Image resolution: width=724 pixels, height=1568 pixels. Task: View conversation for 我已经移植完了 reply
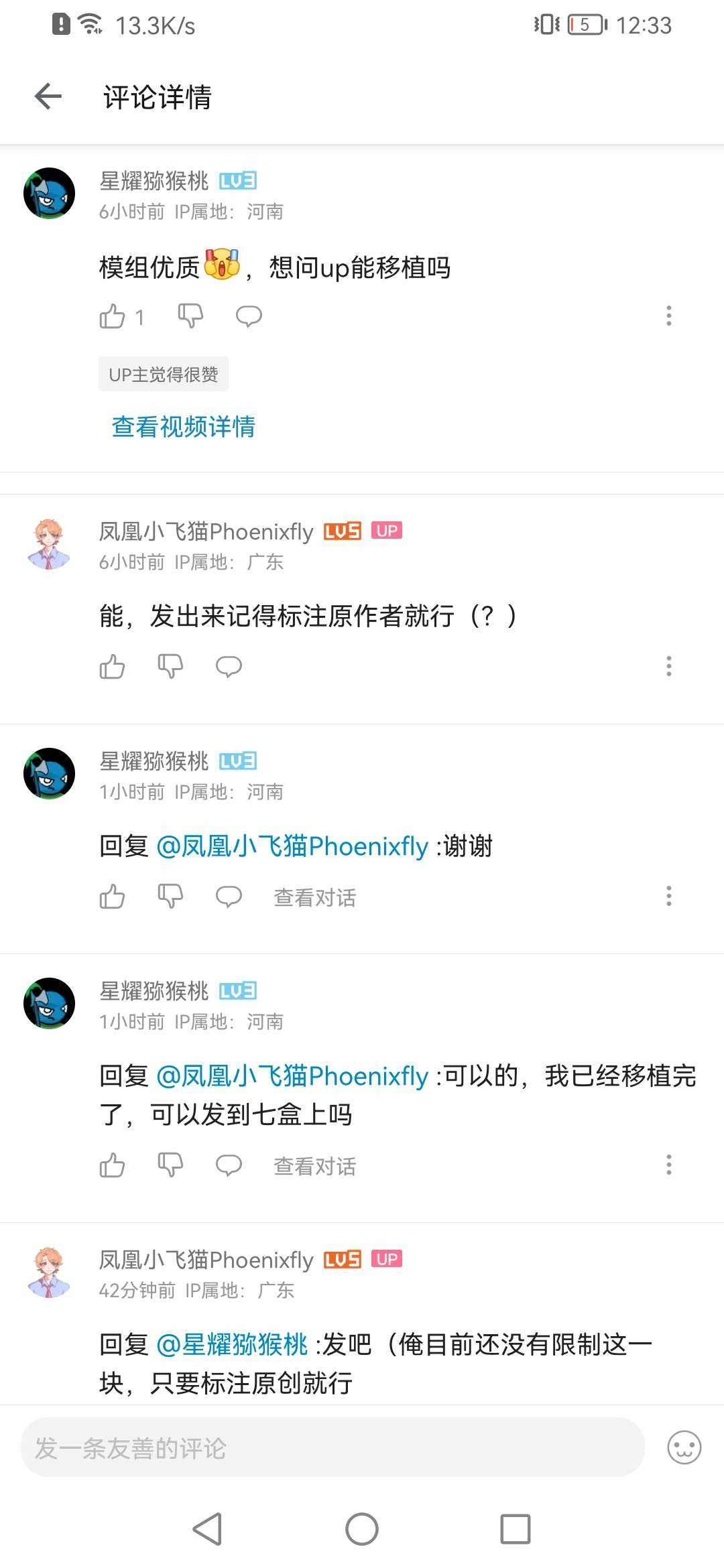[x=314, y=1166]
